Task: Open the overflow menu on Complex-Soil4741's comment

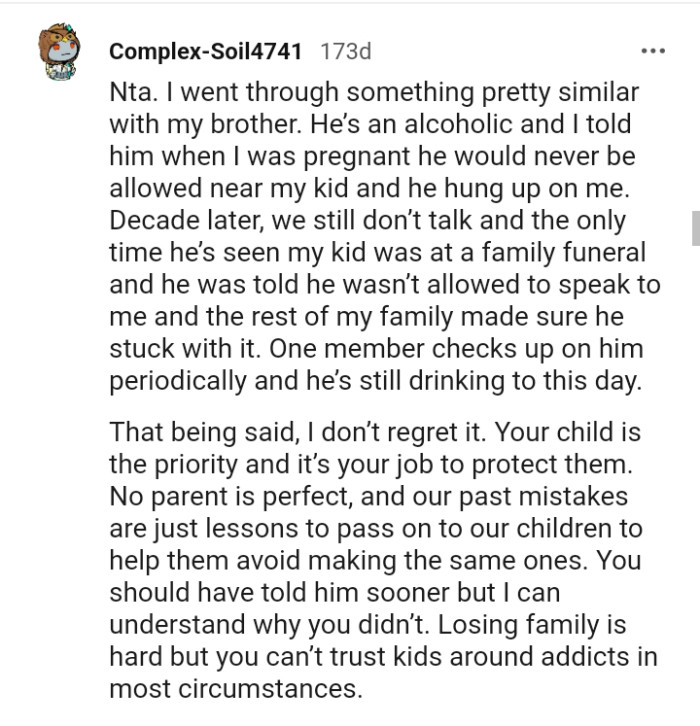Action: (652, 51)
